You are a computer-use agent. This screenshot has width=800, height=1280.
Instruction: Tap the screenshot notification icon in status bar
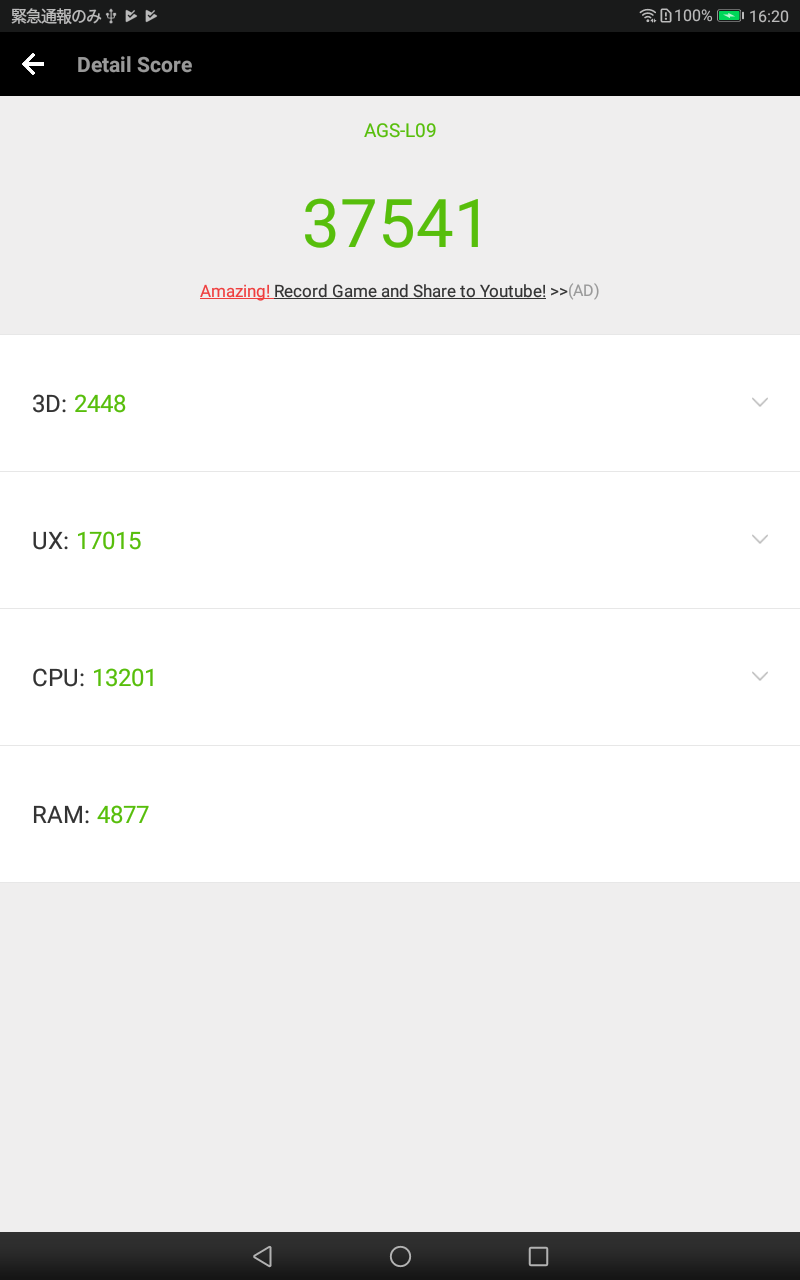pos(131,16)
